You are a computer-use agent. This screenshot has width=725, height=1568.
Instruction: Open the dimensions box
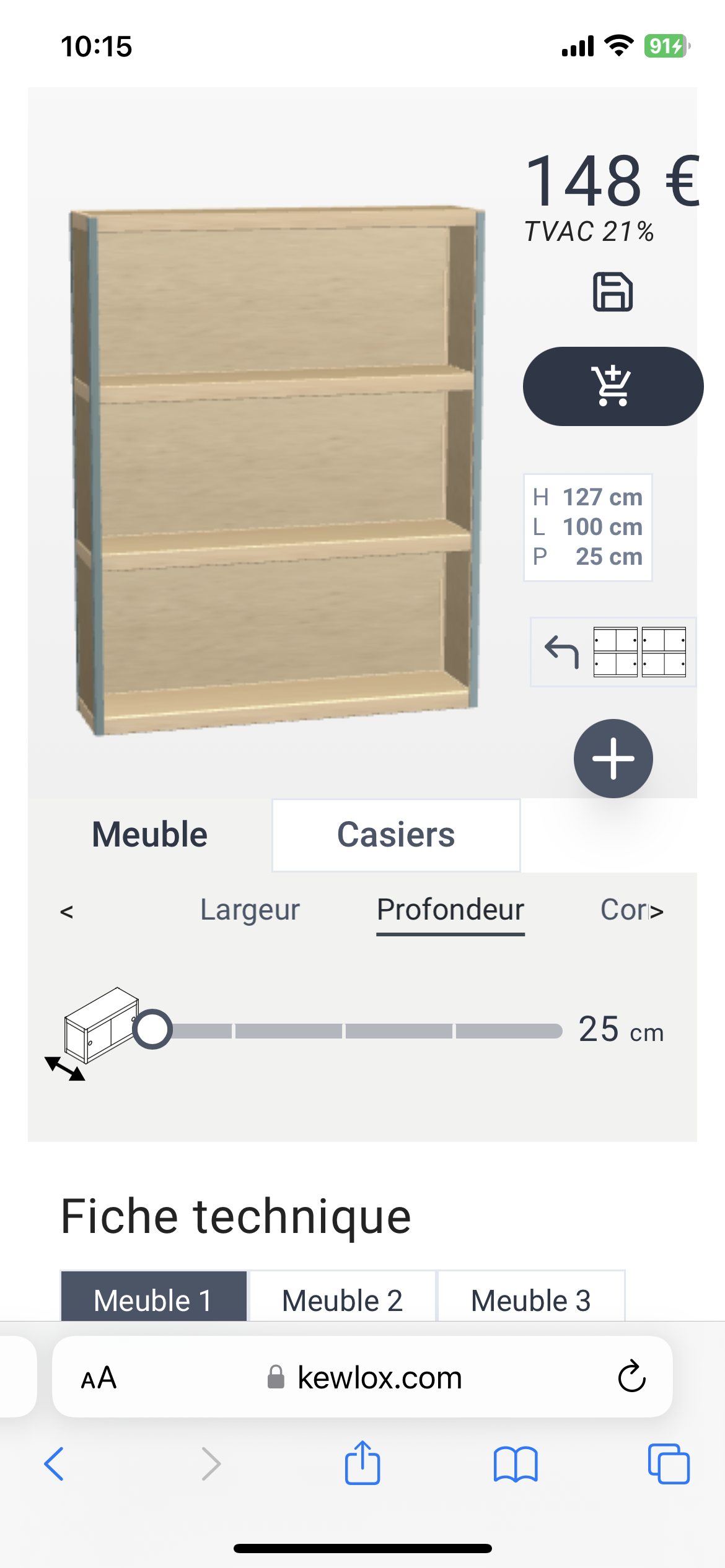click(x=587, y=527)
